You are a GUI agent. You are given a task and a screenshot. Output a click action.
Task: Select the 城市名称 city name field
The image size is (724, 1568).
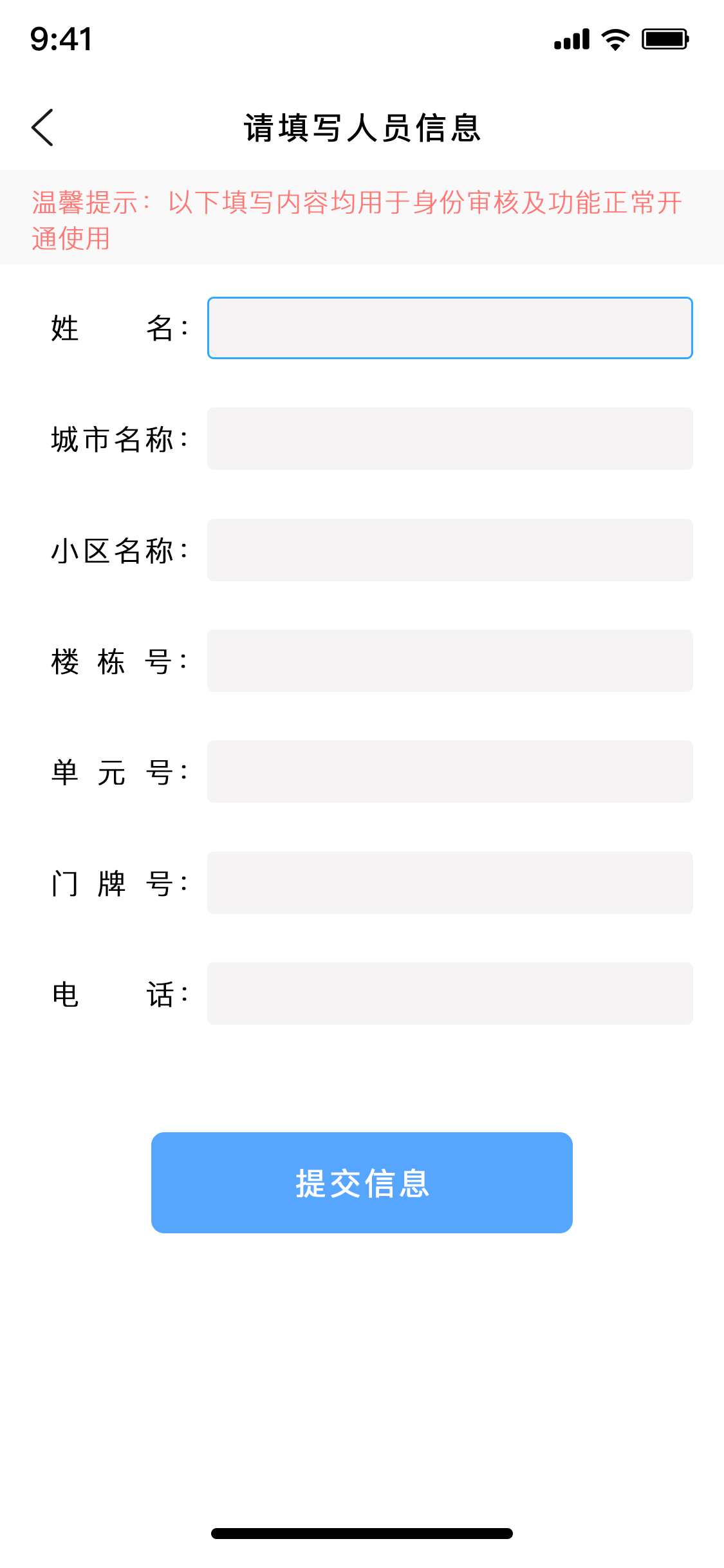click(450, 439)
